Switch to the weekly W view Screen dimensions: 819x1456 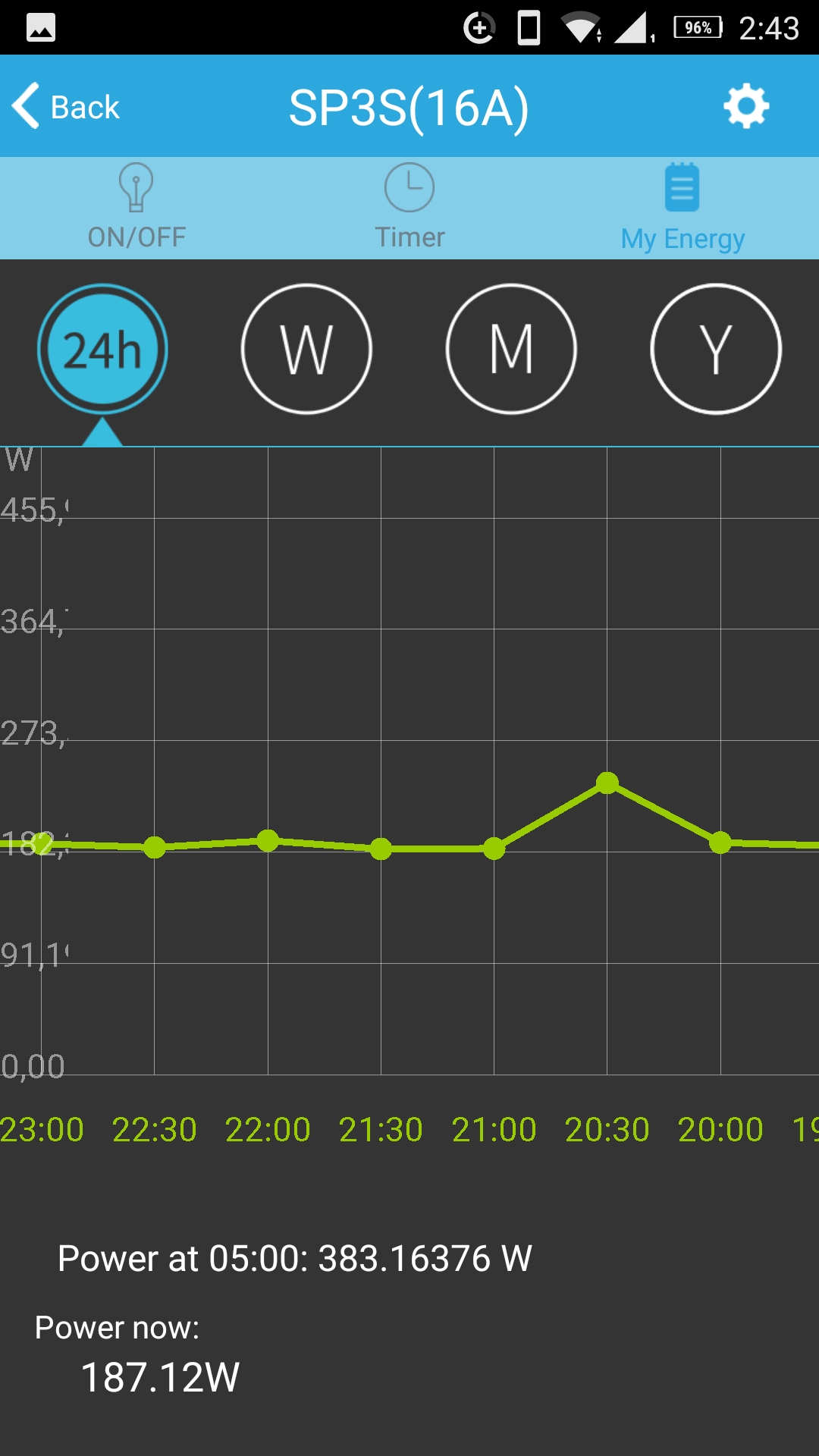tap(306, 349)
